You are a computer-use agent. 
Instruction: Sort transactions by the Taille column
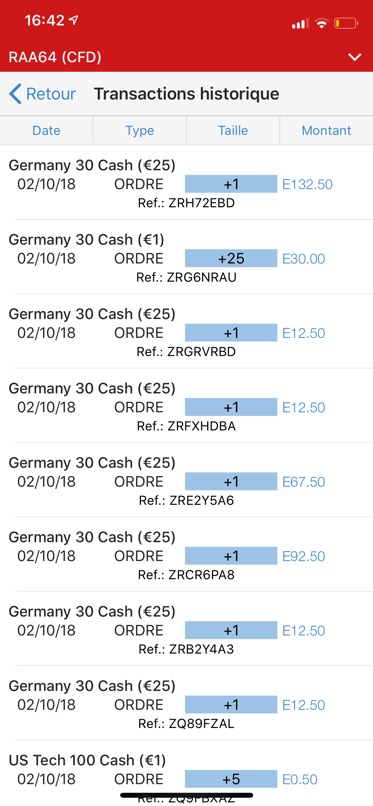coord(233,131)
